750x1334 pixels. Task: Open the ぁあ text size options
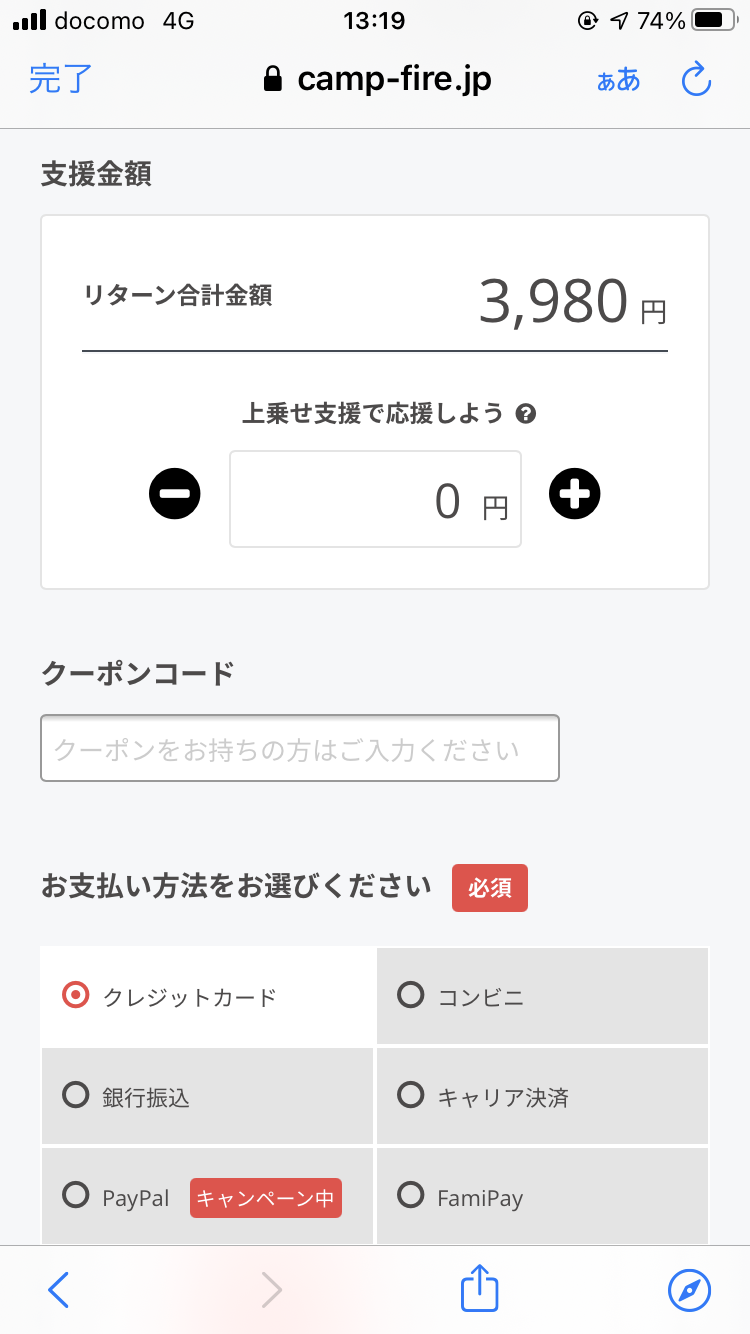point(618,80)
